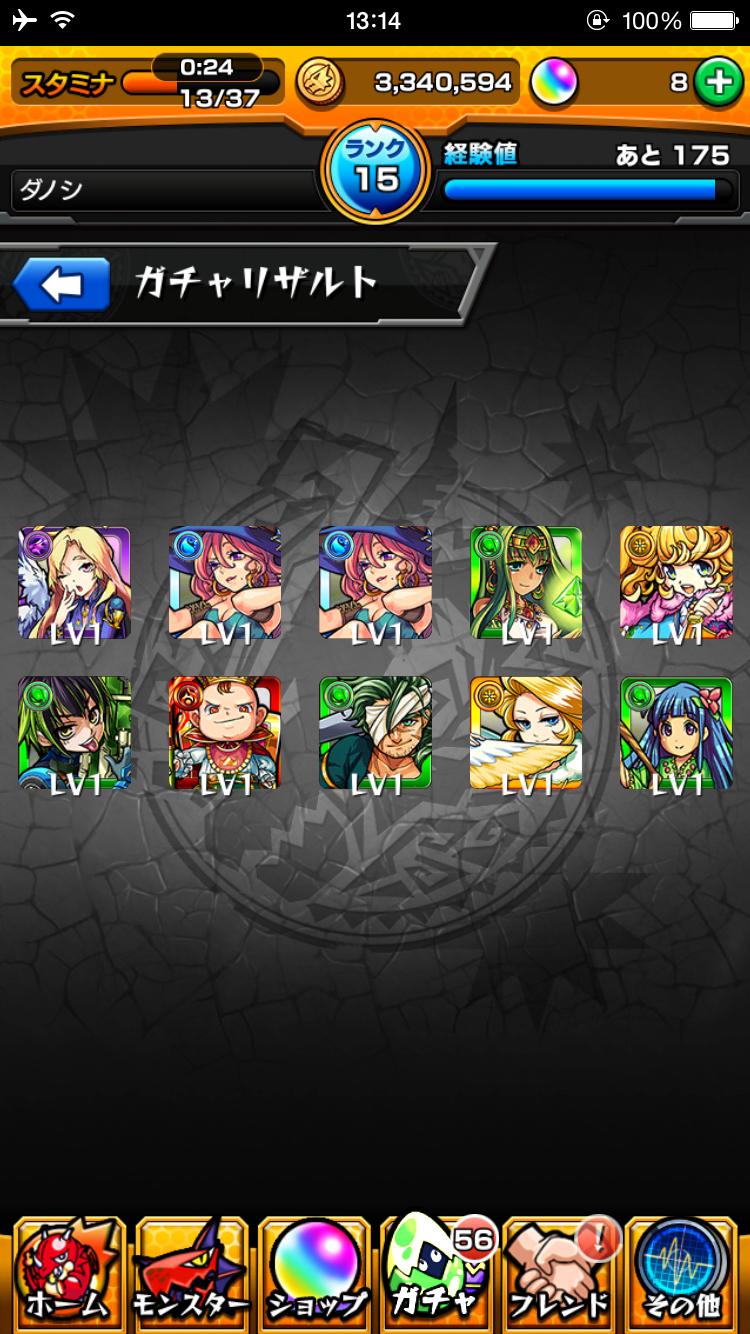Viewport: 750px width, 1334px height.
Task: View the blonde purple-framed monster card
Action: point(75,583)
